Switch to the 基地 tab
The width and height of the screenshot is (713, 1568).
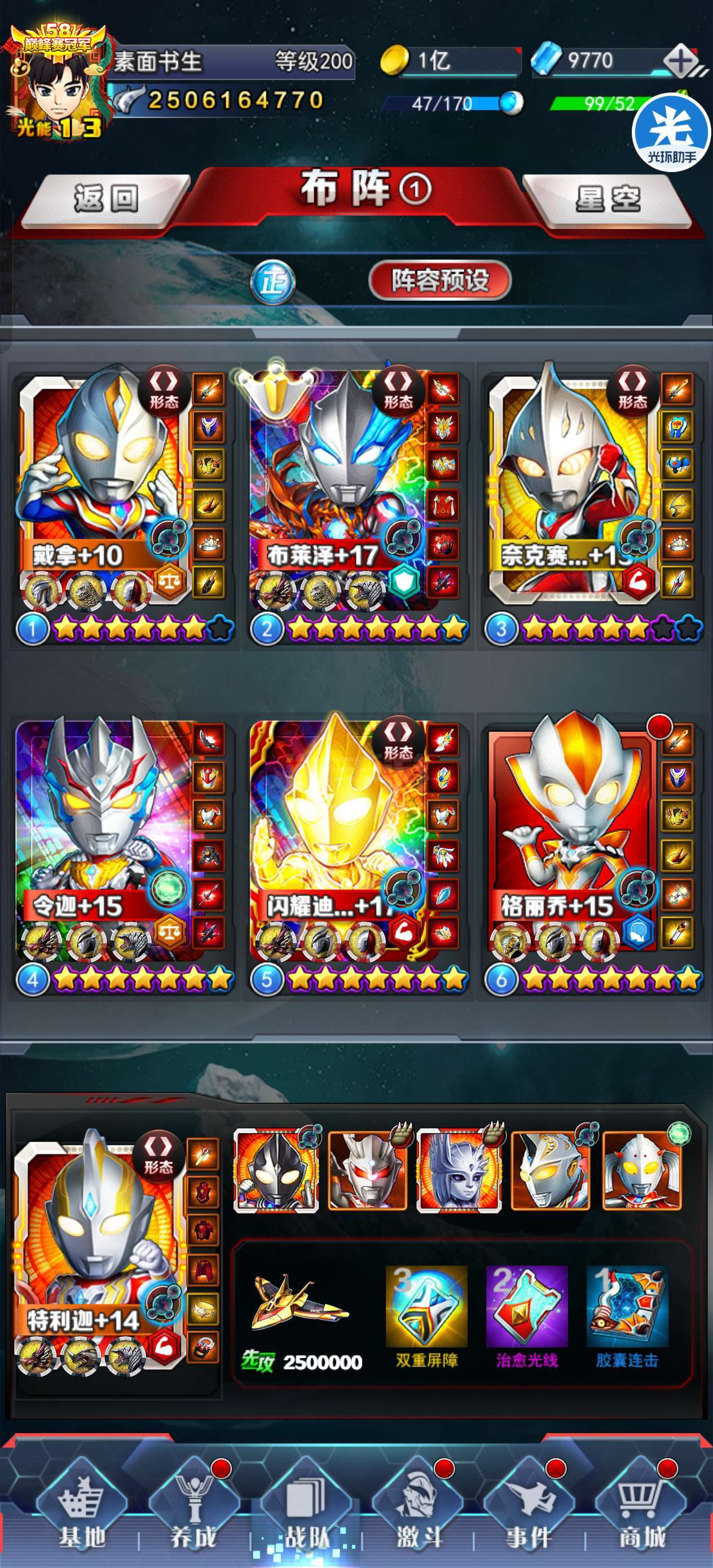pyautogui.click(x=81, y=1509)
